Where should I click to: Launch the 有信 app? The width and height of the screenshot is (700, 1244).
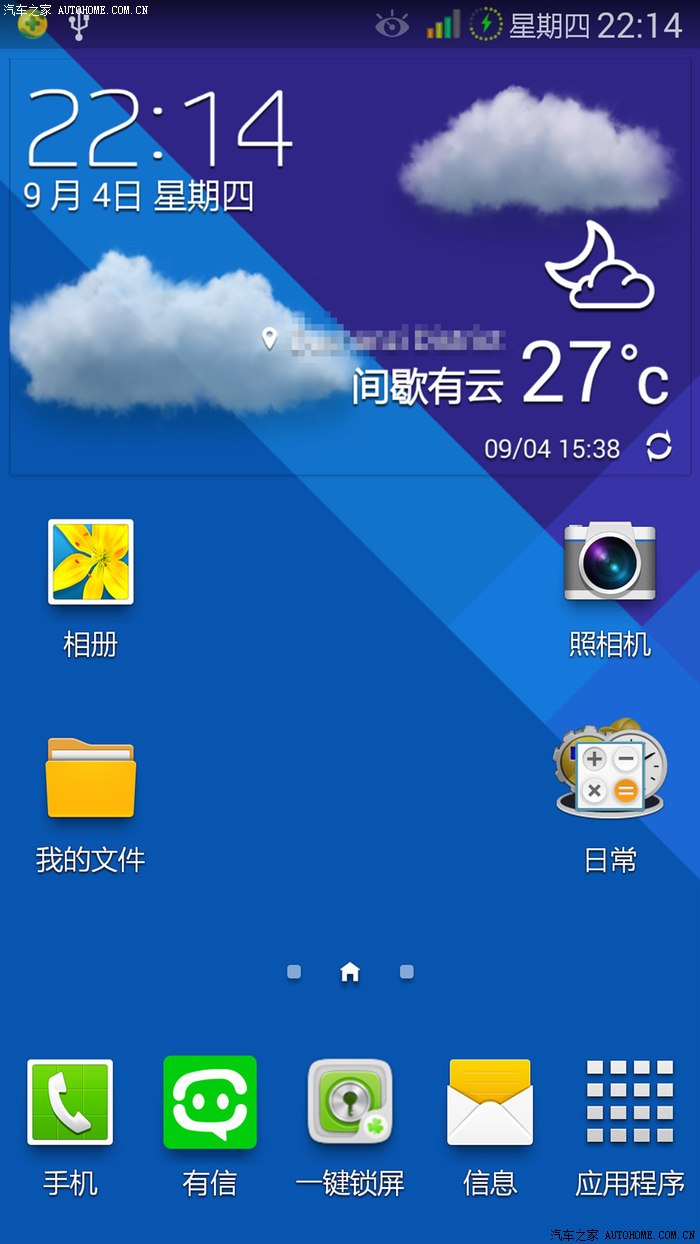210,1102
